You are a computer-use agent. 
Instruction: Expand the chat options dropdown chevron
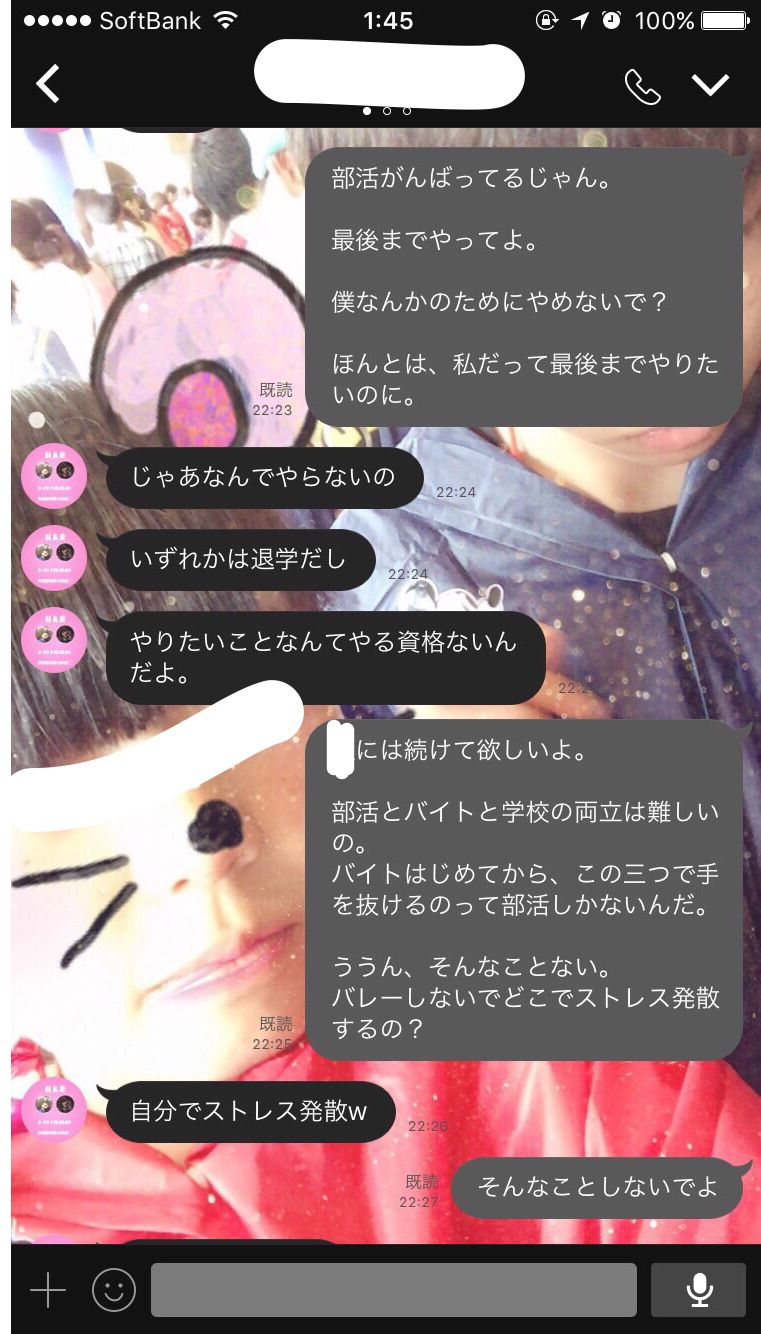(x=710, y=85)
